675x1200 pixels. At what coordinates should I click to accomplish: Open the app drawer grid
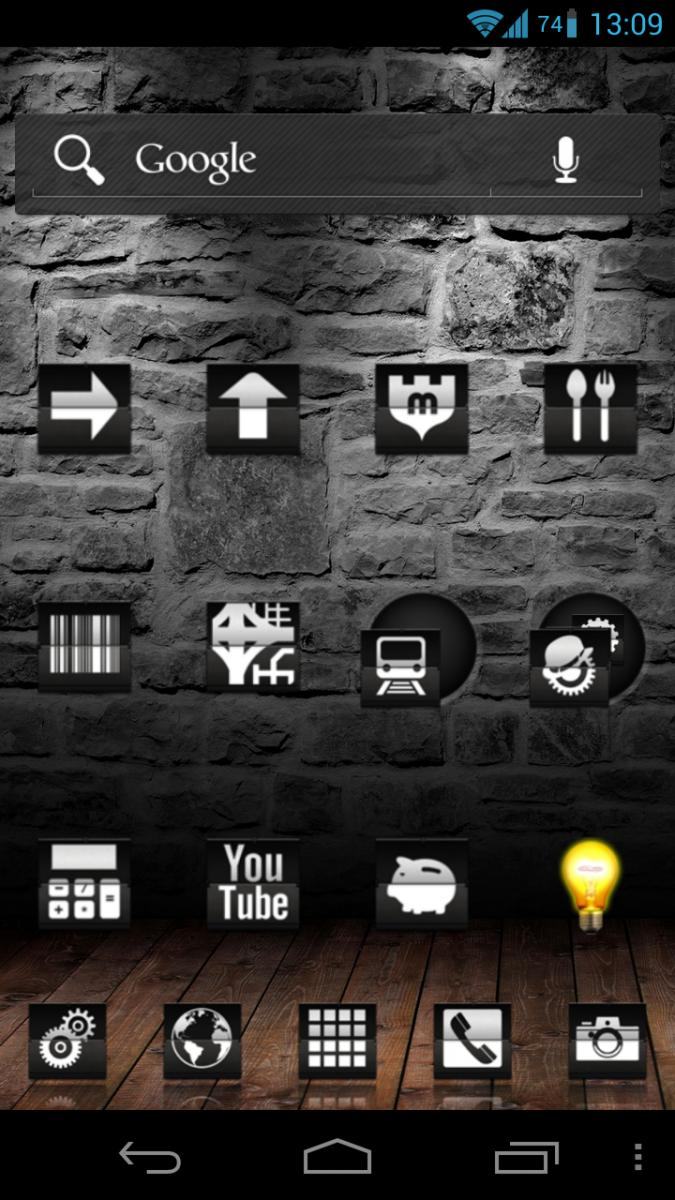click(337, 1041)
